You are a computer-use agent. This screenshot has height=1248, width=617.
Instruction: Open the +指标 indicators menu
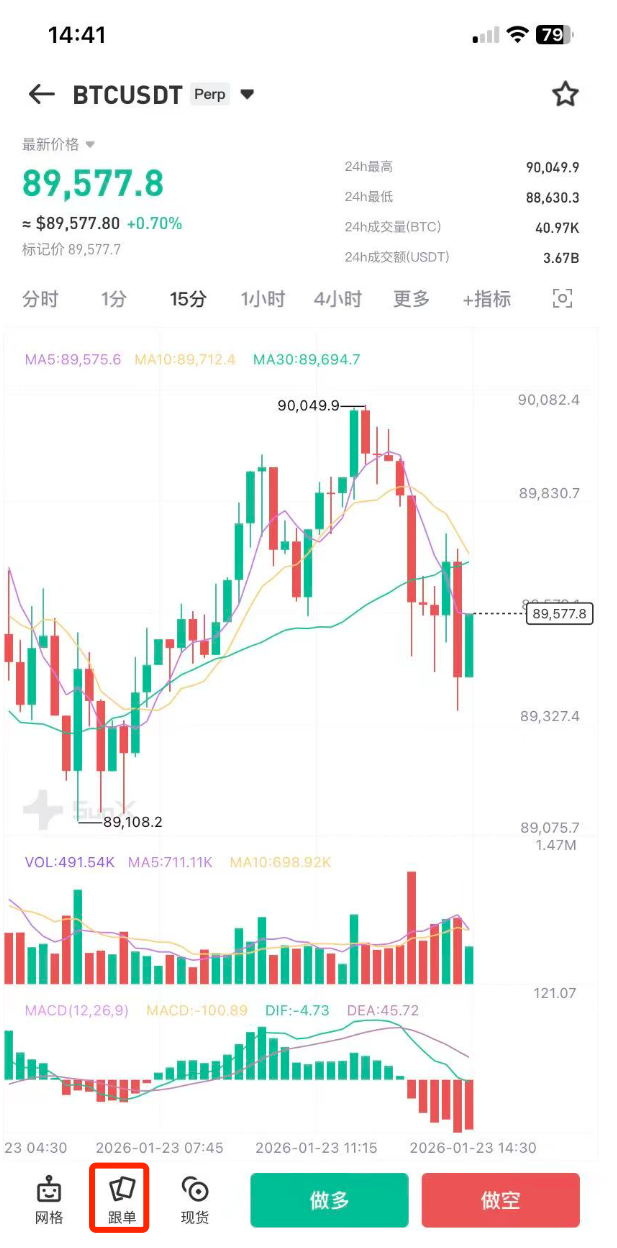point(487,299)
